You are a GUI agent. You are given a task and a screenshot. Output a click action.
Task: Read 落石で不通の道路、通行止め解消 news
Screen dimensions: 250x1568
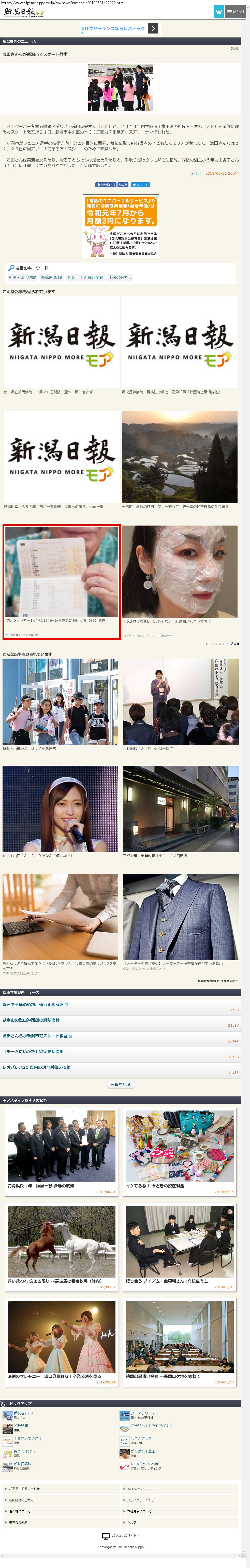34,1004
